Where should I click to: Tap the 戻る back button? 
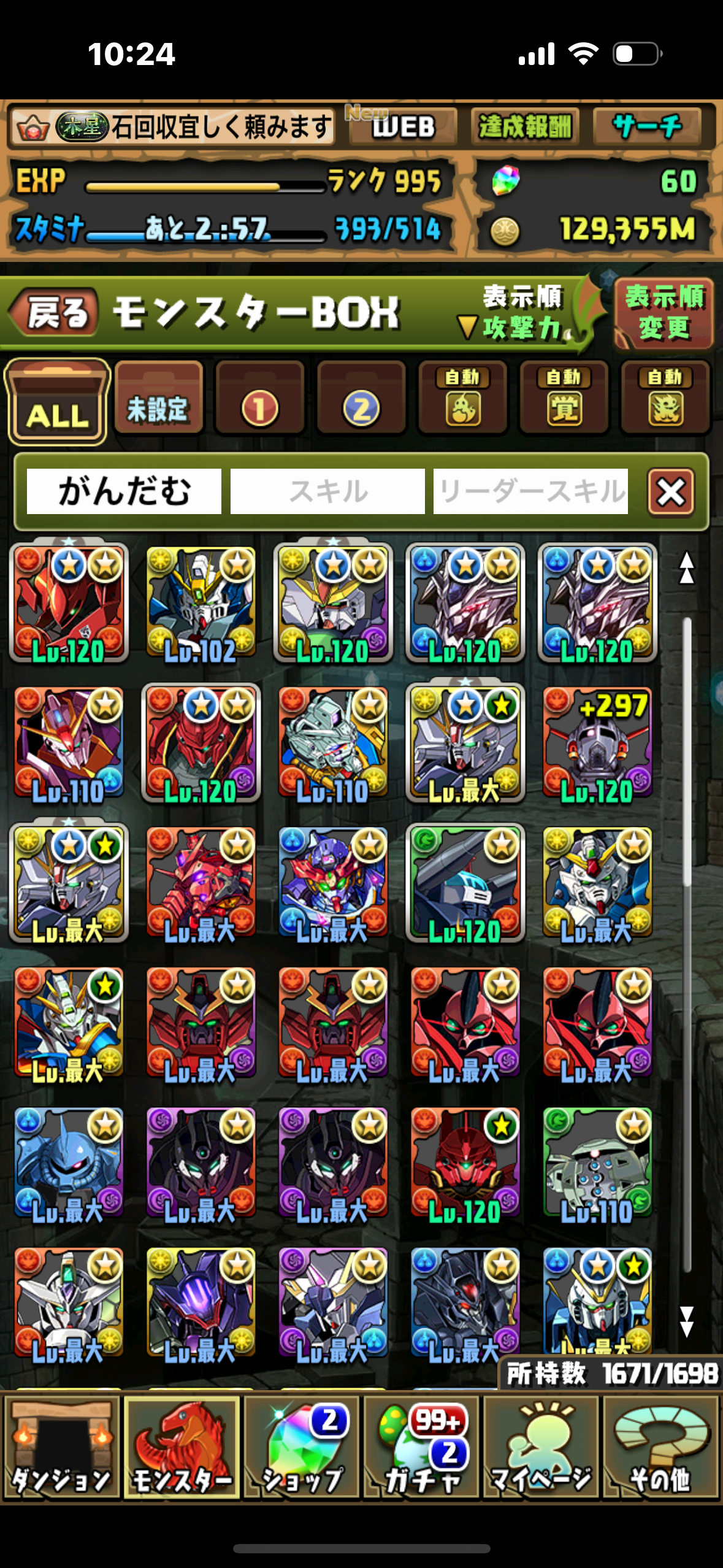(x=54, y=313)
